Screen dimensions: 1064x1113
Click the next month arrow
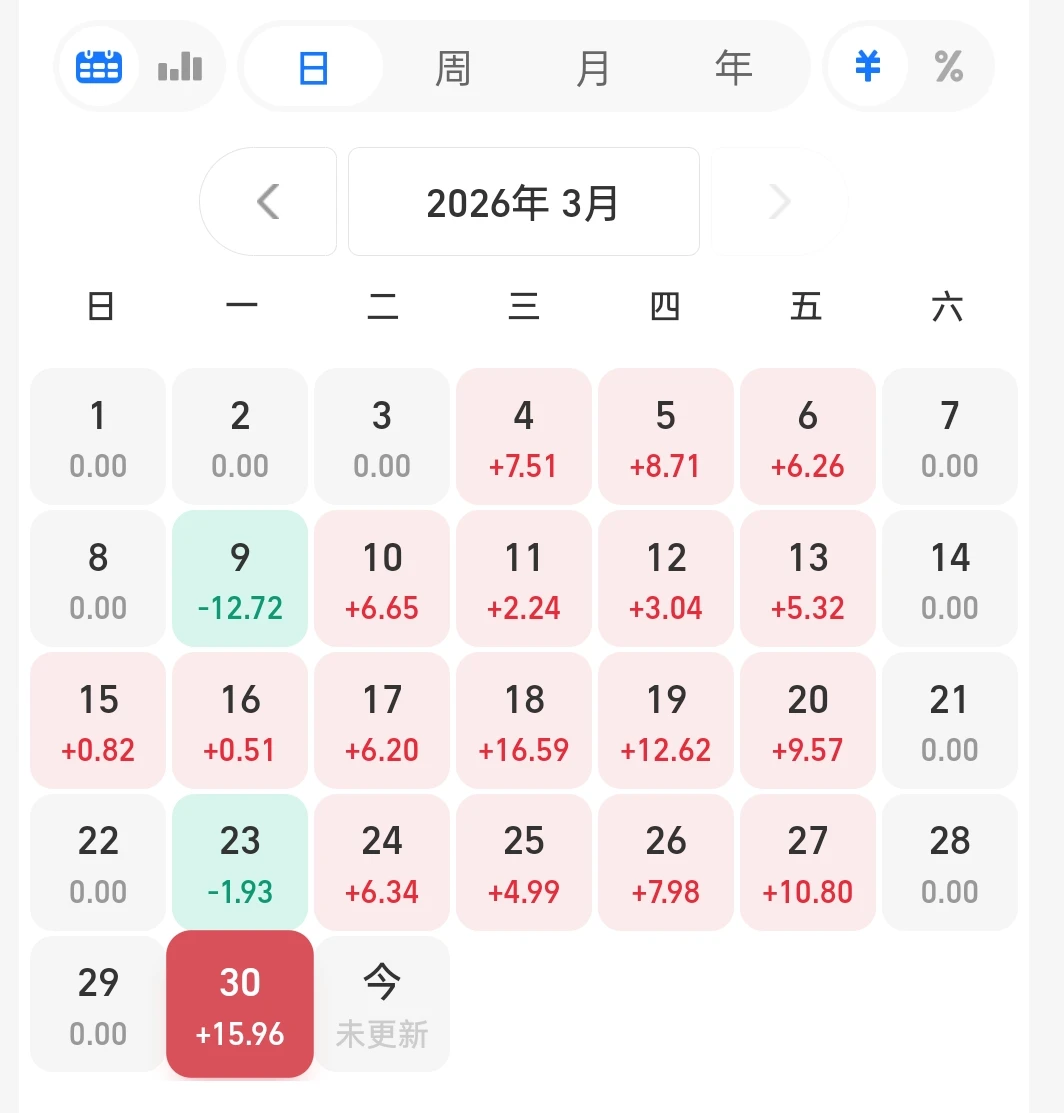779,201
